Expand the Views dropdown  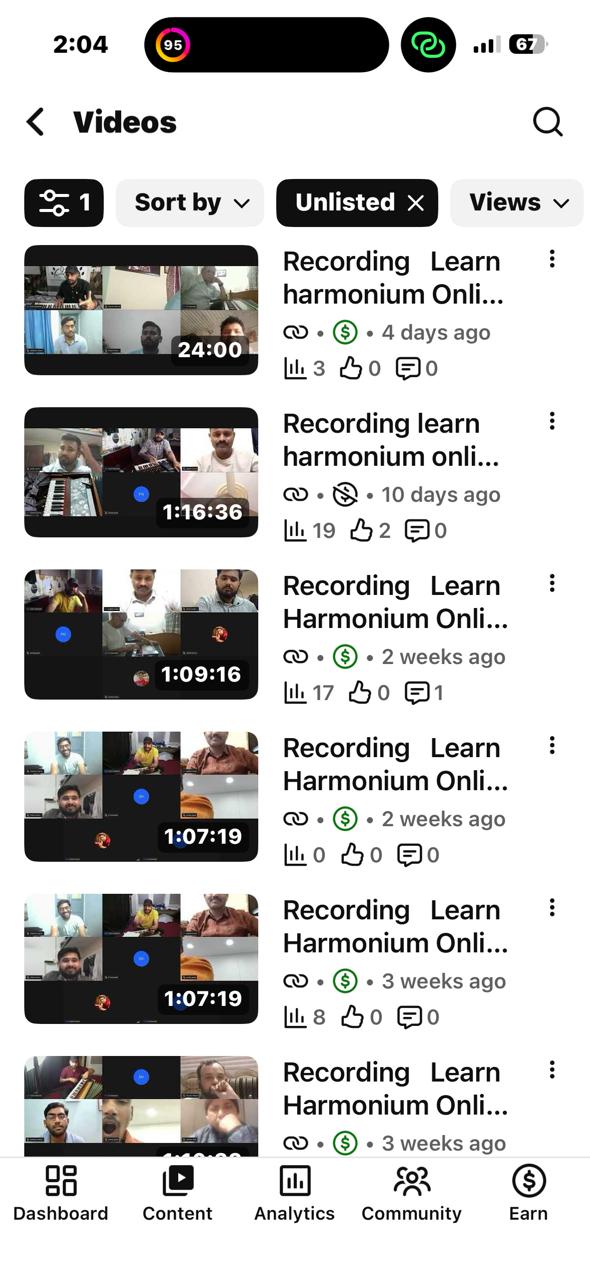coord(517,203)
